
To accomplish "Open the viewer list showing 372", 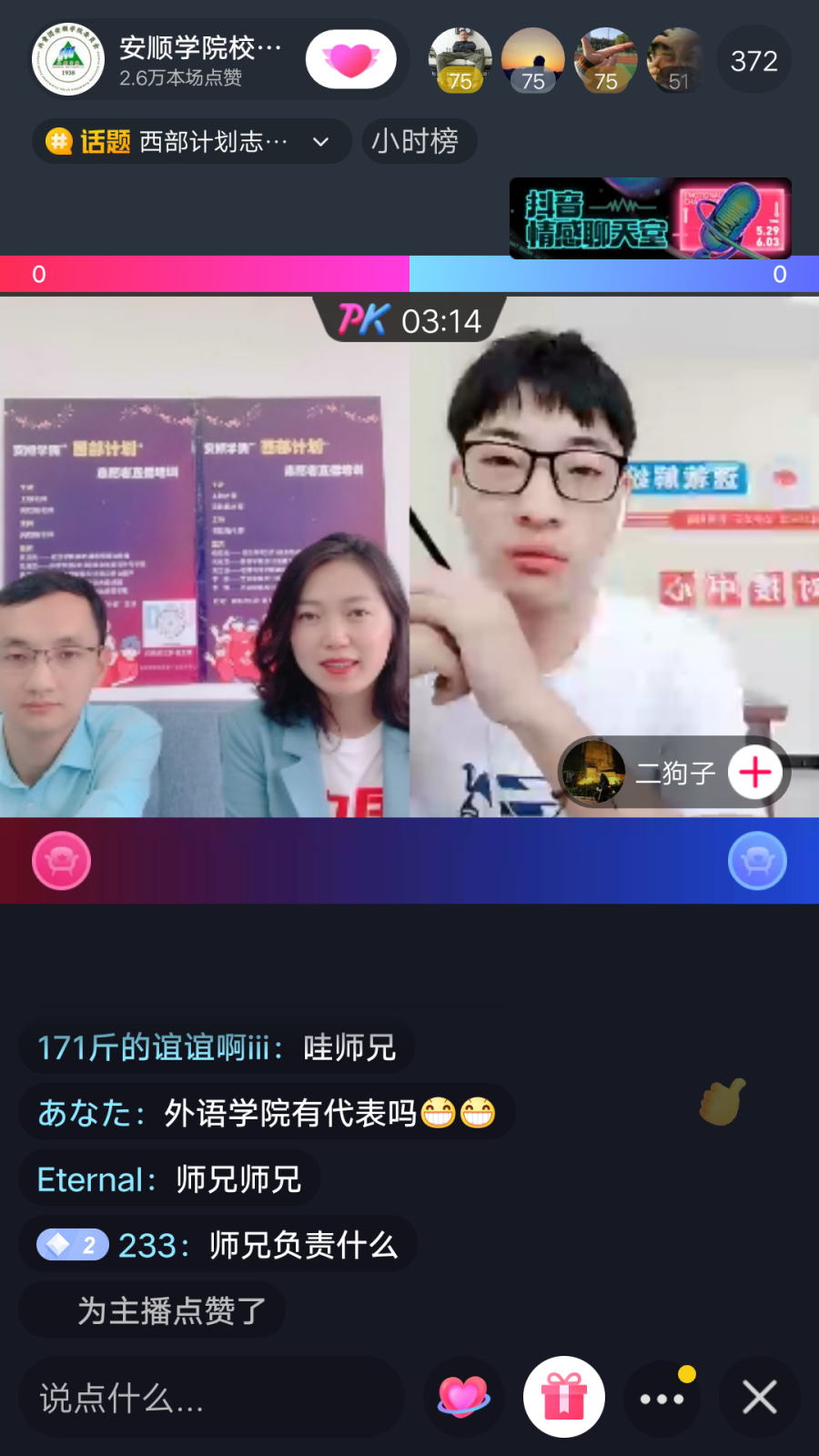I will point(753,61).
